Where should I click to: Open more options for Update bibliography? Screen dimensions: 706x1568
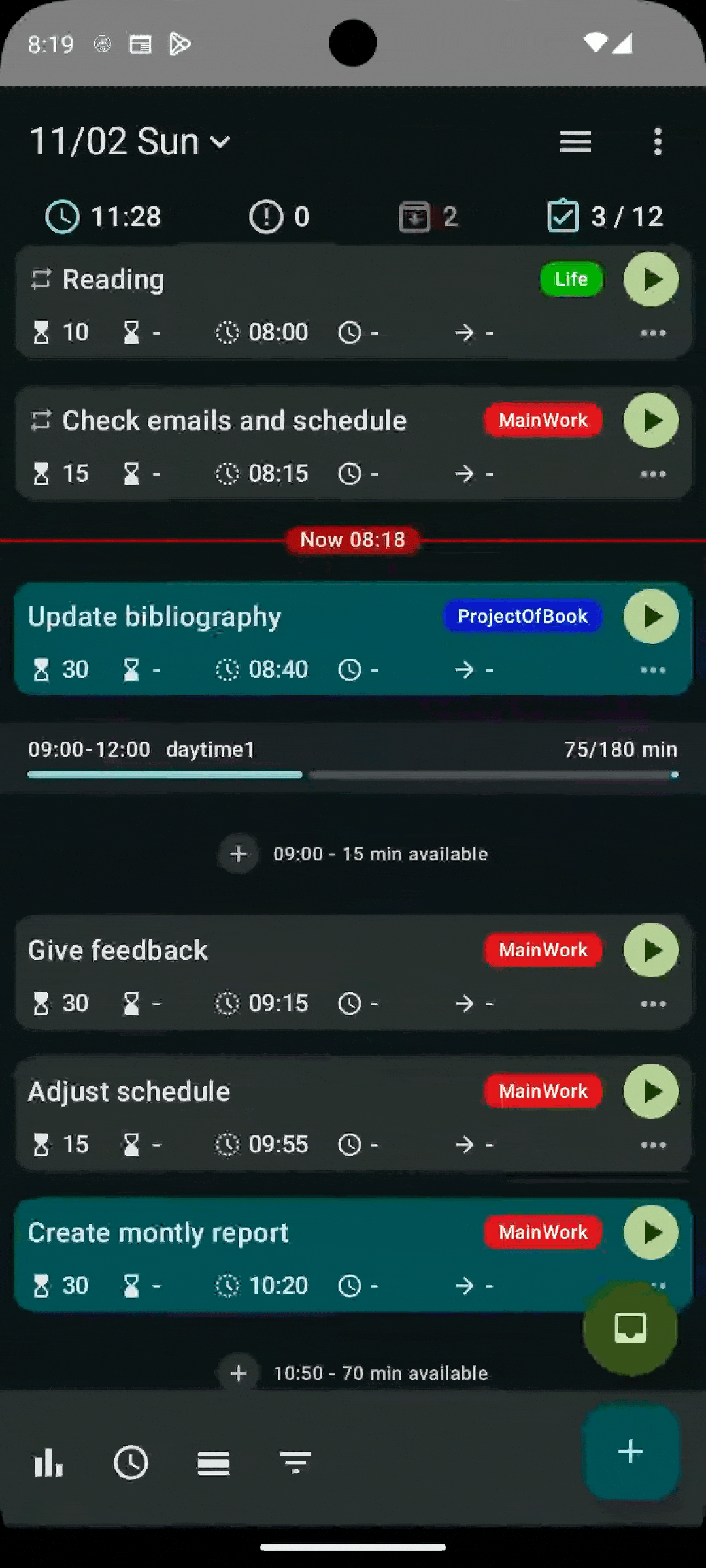pos(652,670)
